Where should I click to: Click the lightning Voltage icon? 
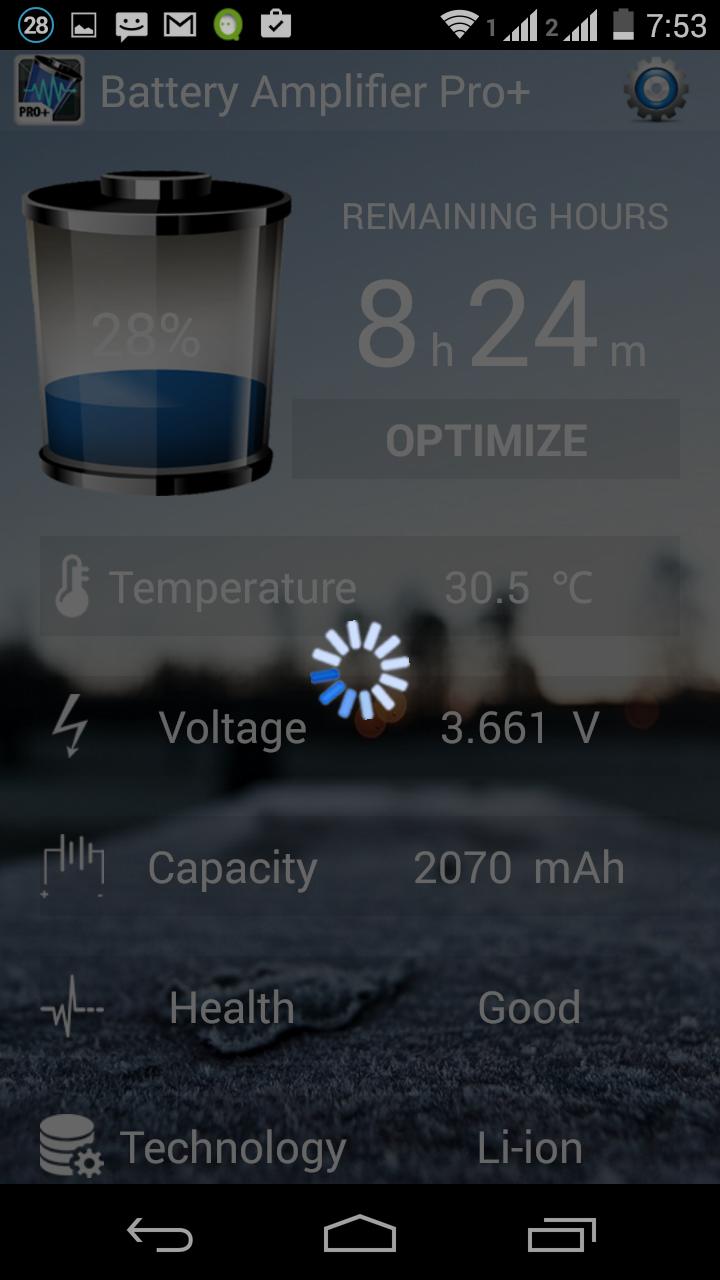pyautogui.click(x=70, y=727)
